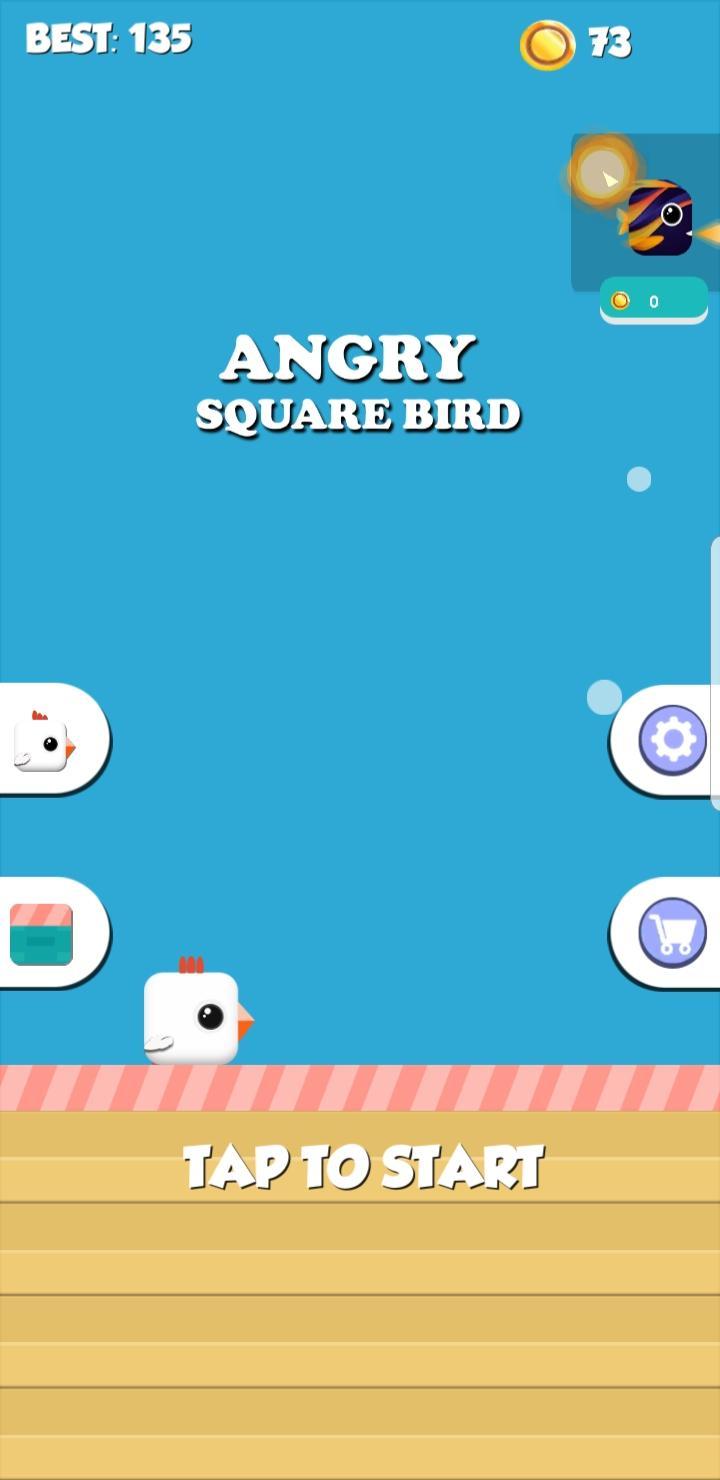Screen dimensions: 720x1480
Task: Open the shopping cart store
Action: tap(672, 932)
